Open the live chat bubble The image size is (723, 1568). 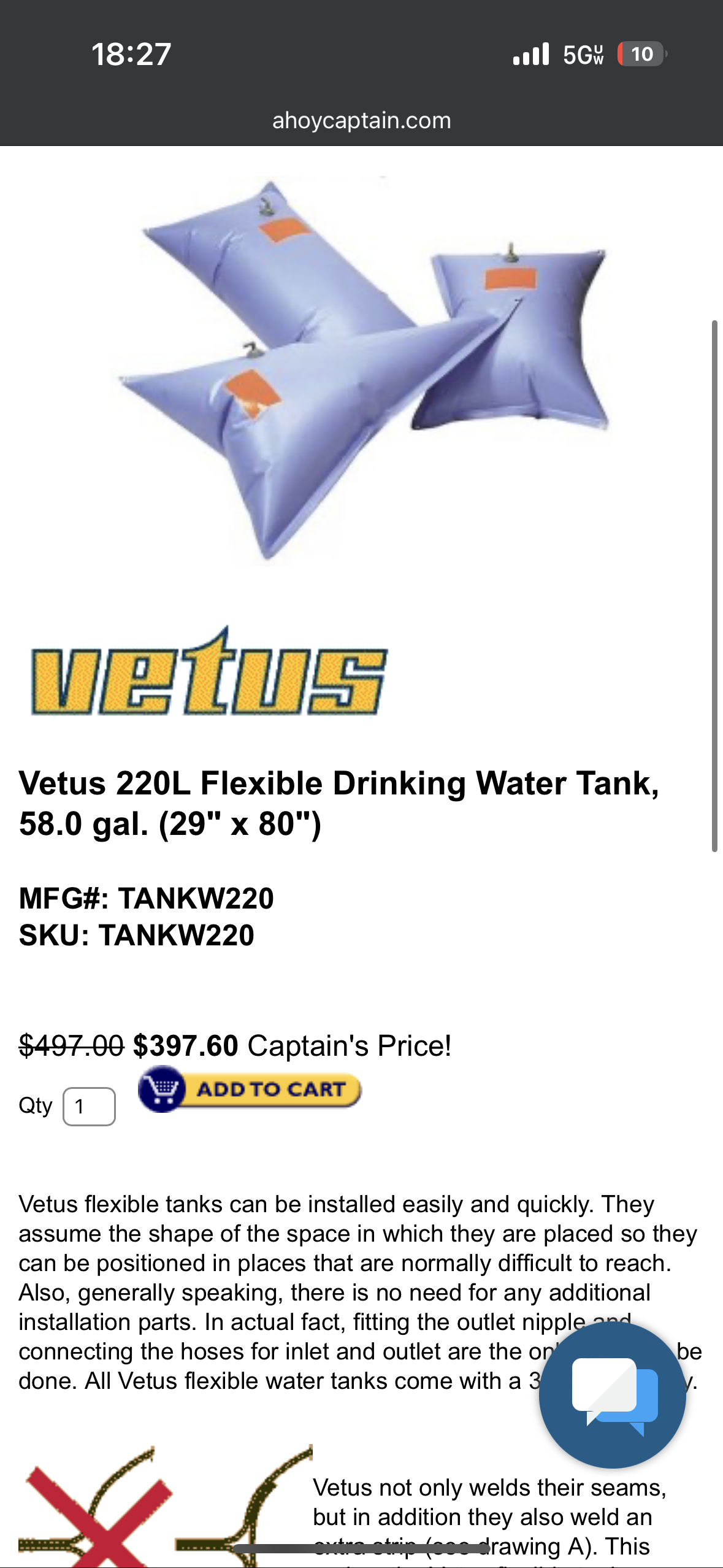click(x=612, y=1395)
